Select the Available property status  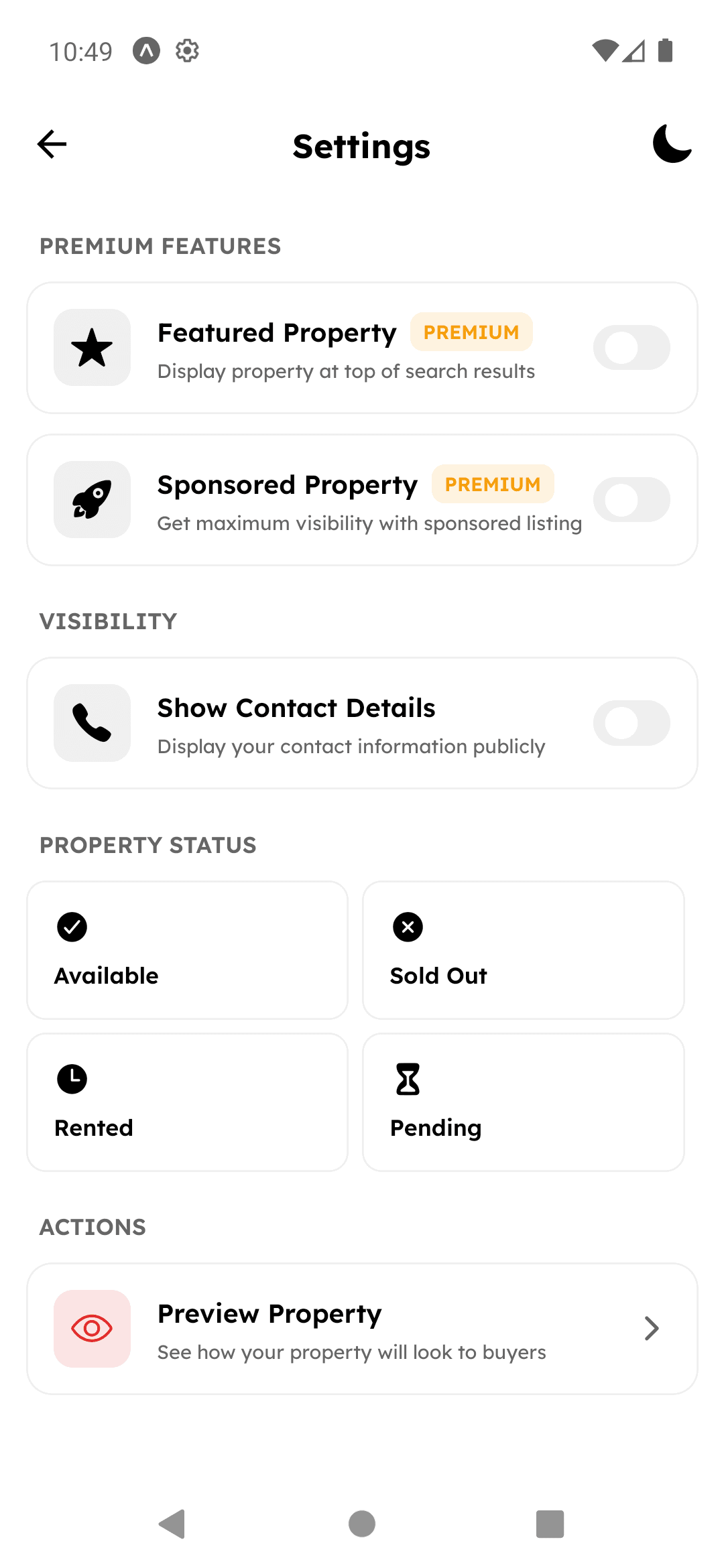coord(186,950)
